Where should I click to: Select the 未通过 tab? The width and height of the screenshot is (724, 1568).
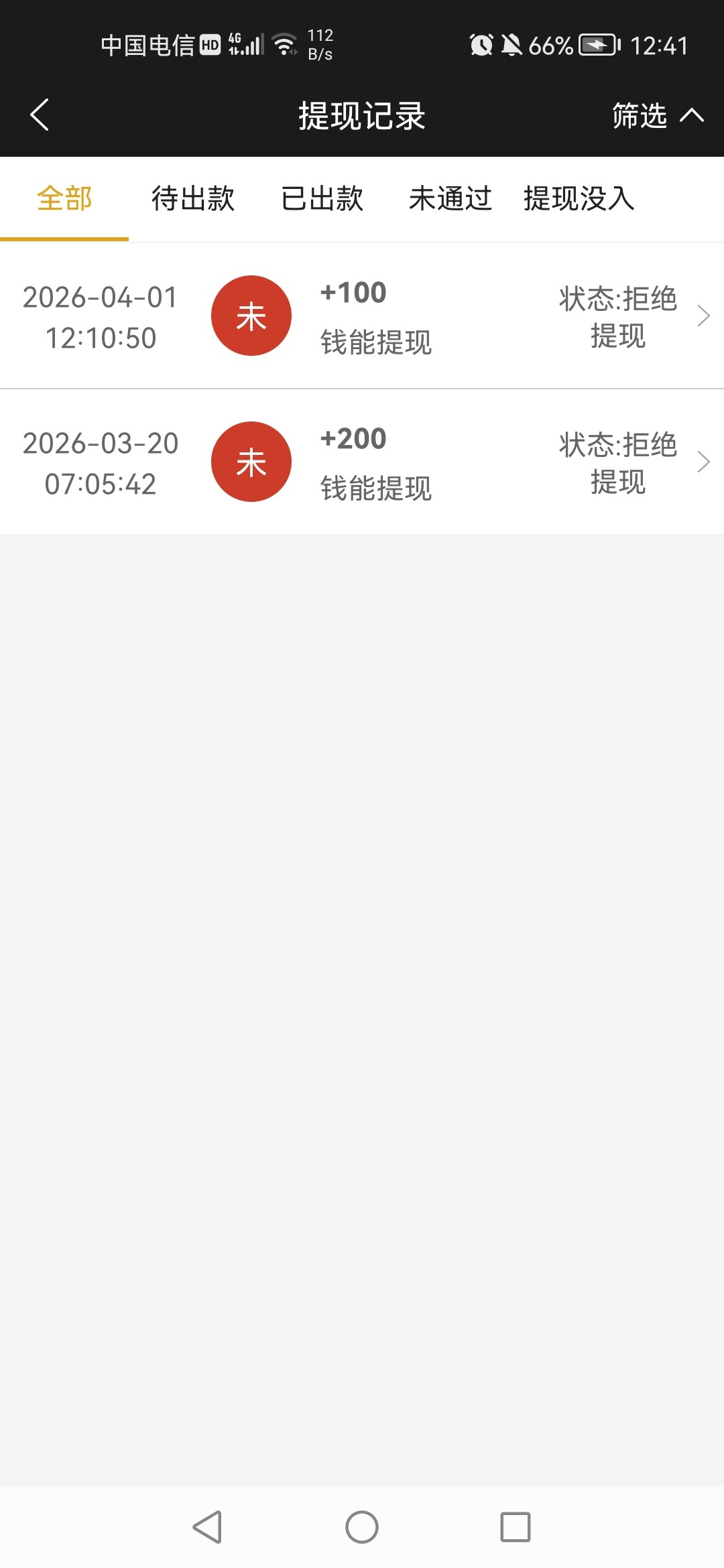(450, 198)
